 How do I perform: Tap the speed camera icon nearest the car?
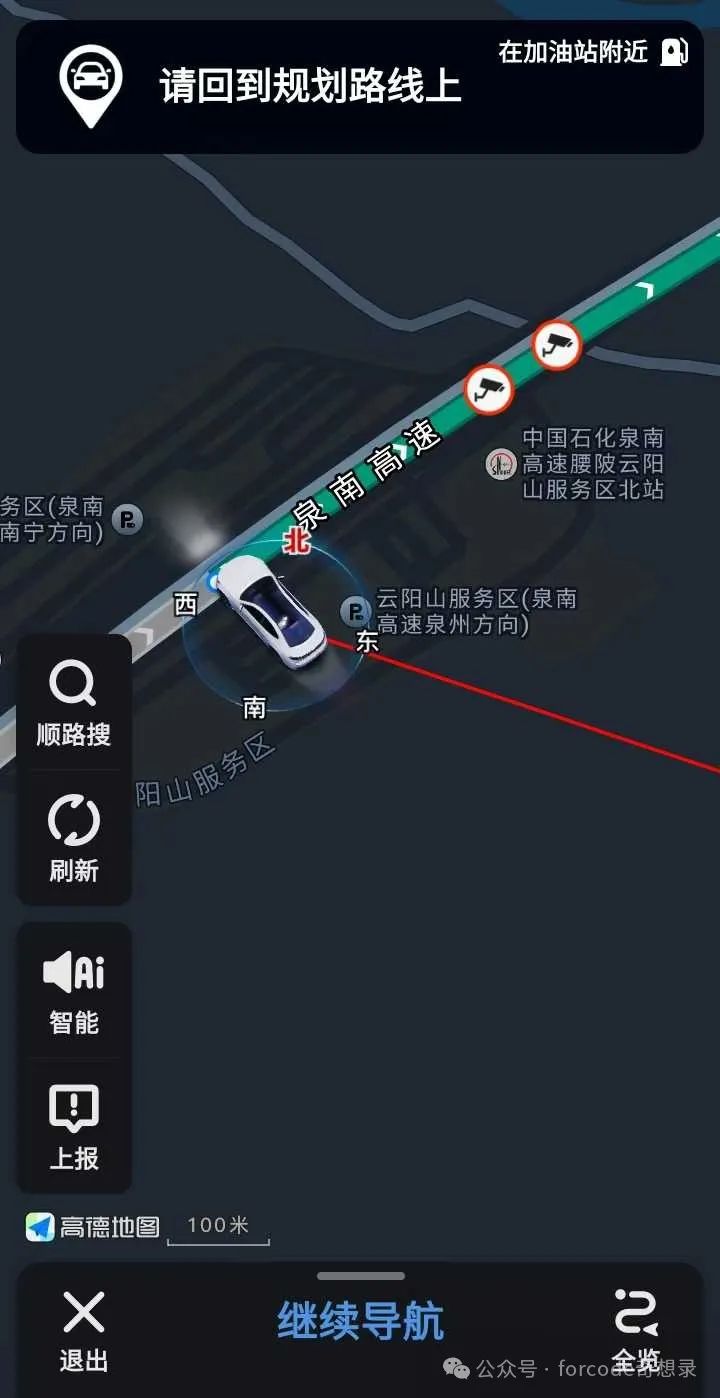click(489, 389)
